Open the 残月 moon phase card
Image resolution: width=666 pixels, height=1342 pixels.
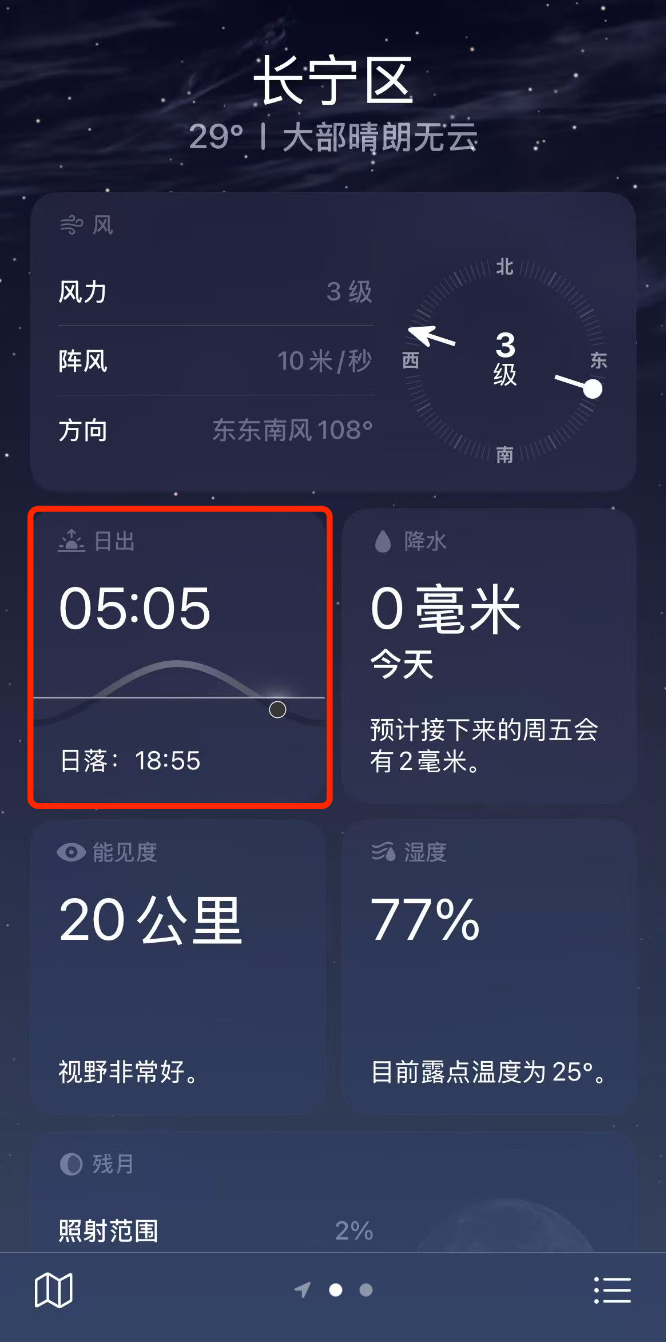332,1195
